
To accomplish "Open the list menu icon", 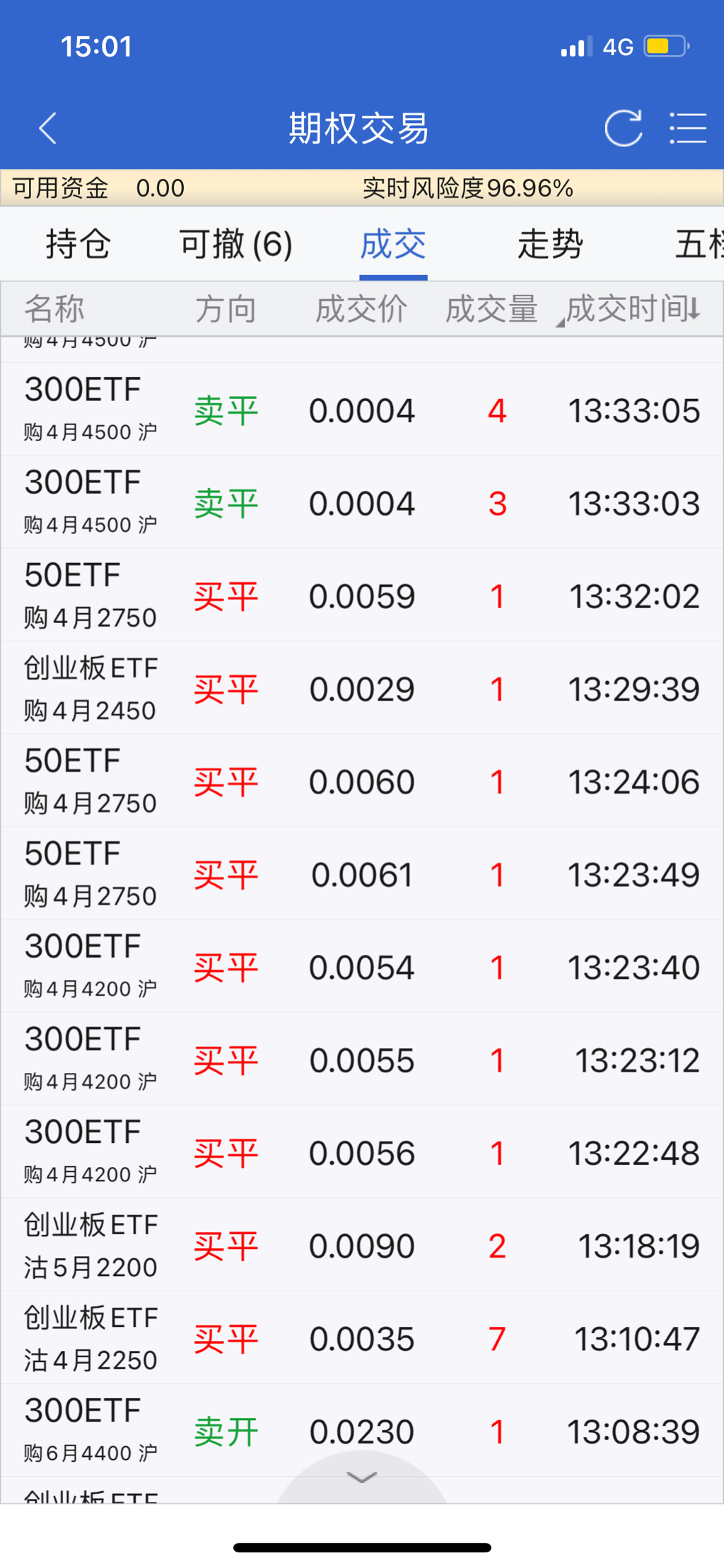I will [x=687, y=128].
